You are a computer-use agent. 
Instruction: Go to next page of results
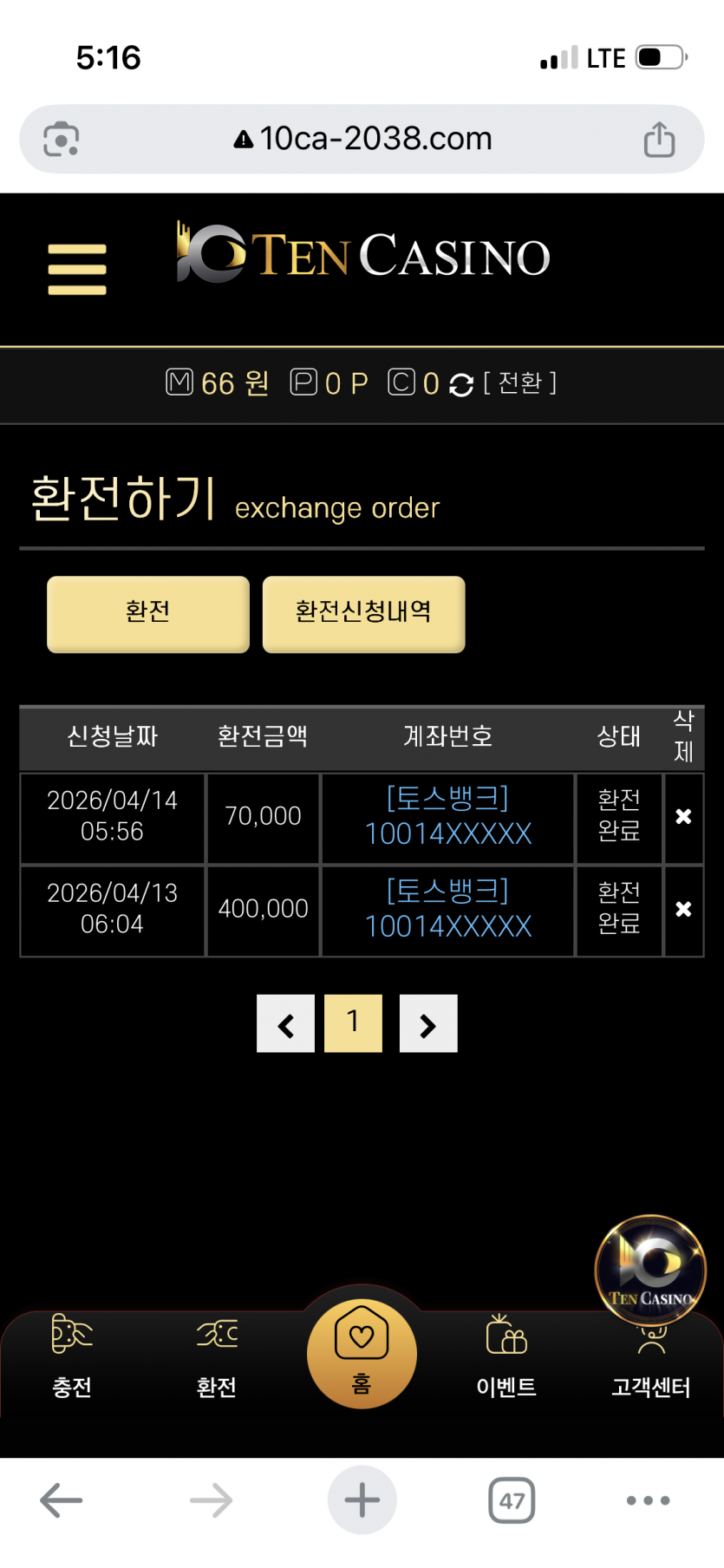pyautogui.click(x=428, y=1024)
